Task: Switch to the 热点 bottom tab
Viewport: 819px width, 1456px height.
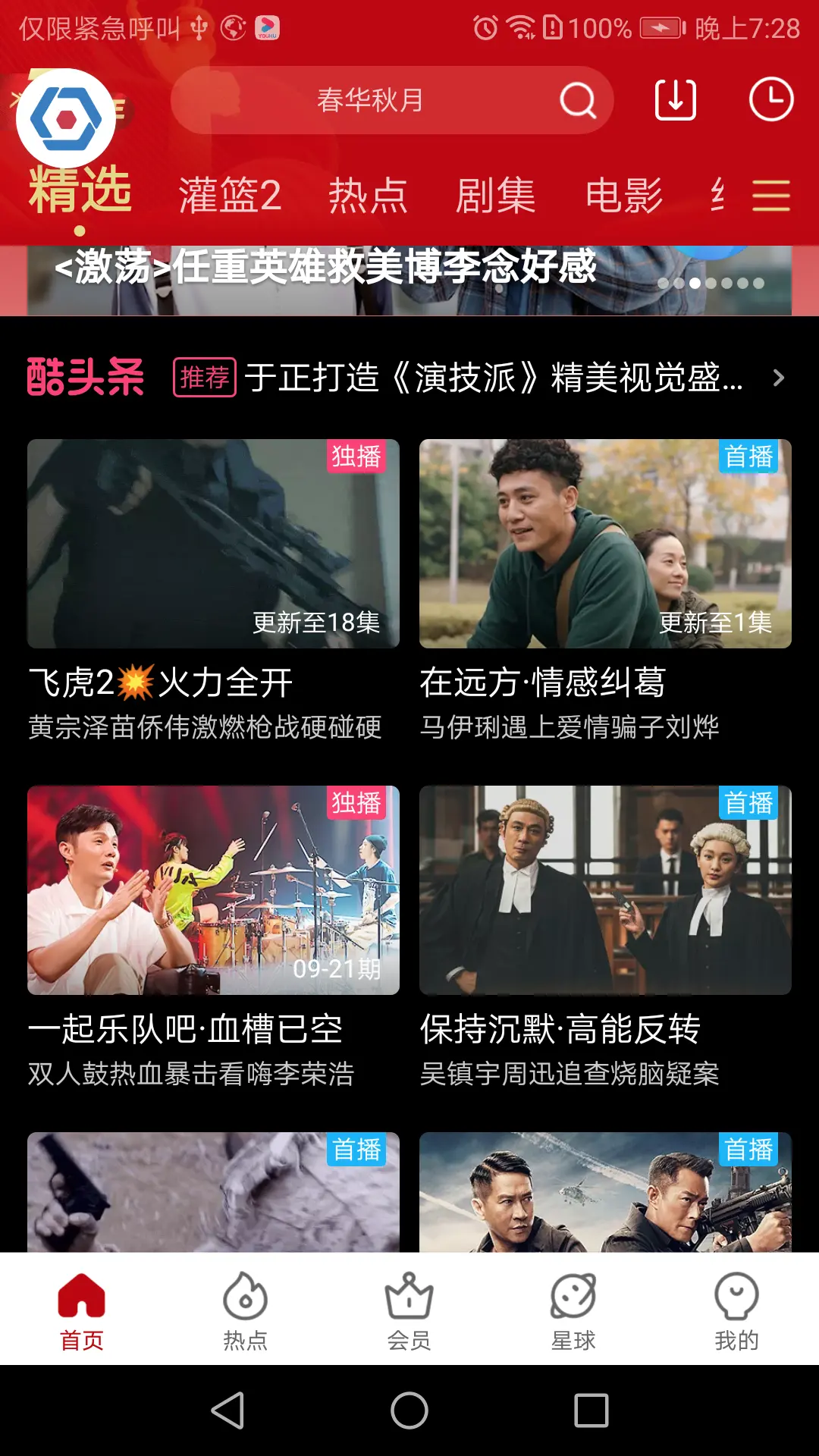Action: (x=245, y=1310)
